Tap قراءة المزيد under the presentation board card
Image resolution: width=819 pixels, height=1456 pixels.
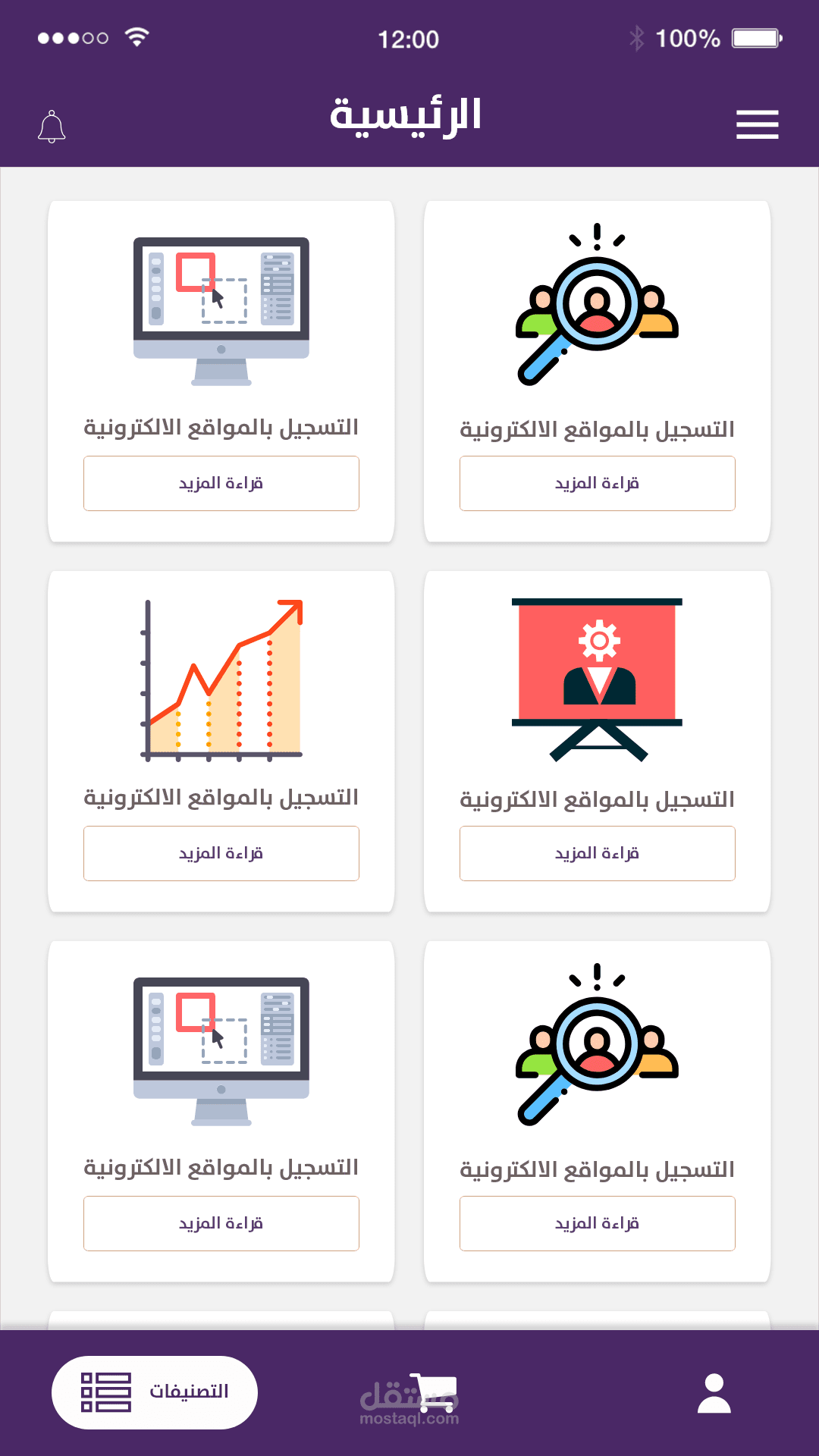pyautogui.click(x=597, y=853)
